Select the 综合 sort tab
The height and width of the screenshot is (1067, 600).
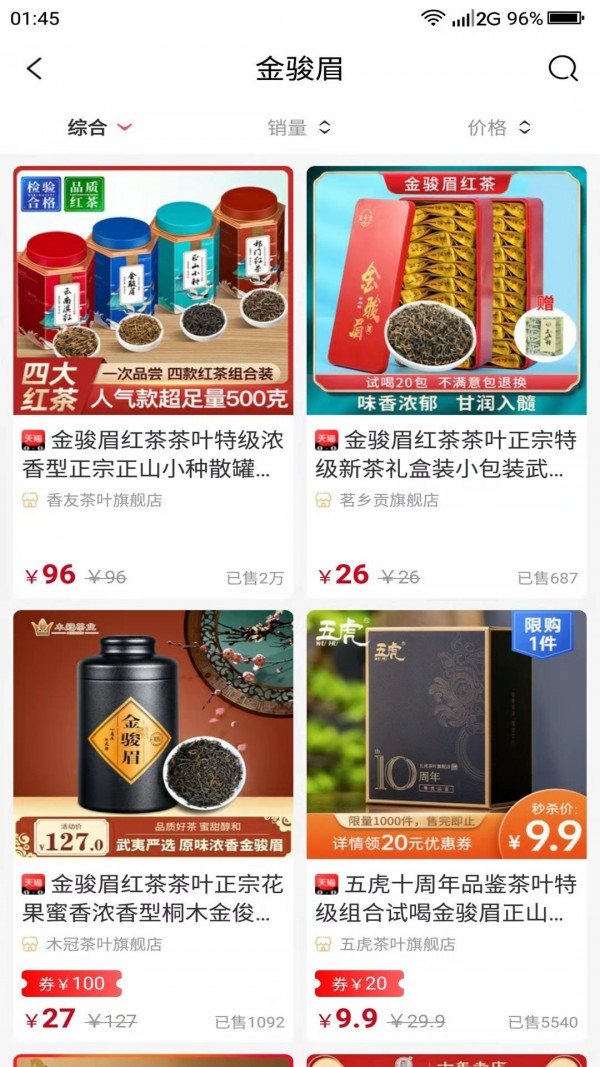tap(98, 127)
